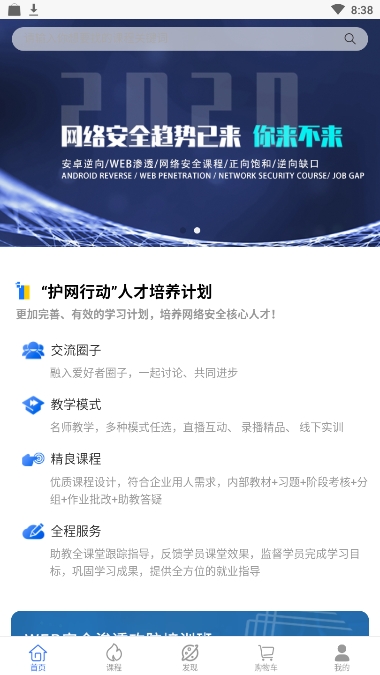Tap the course keyword search box
This screenshot has width=380, height=675.
pos(190,39)
